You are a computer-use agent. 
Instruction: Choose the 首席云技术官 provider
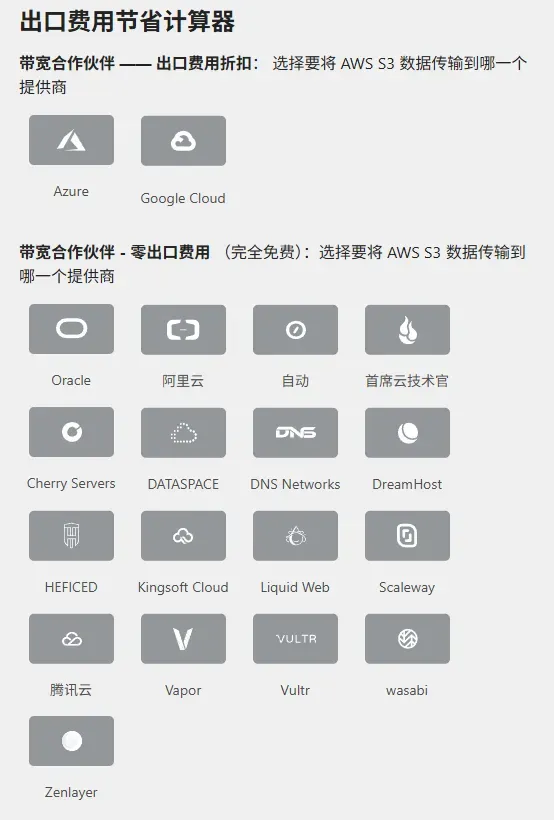coord(407,329)
